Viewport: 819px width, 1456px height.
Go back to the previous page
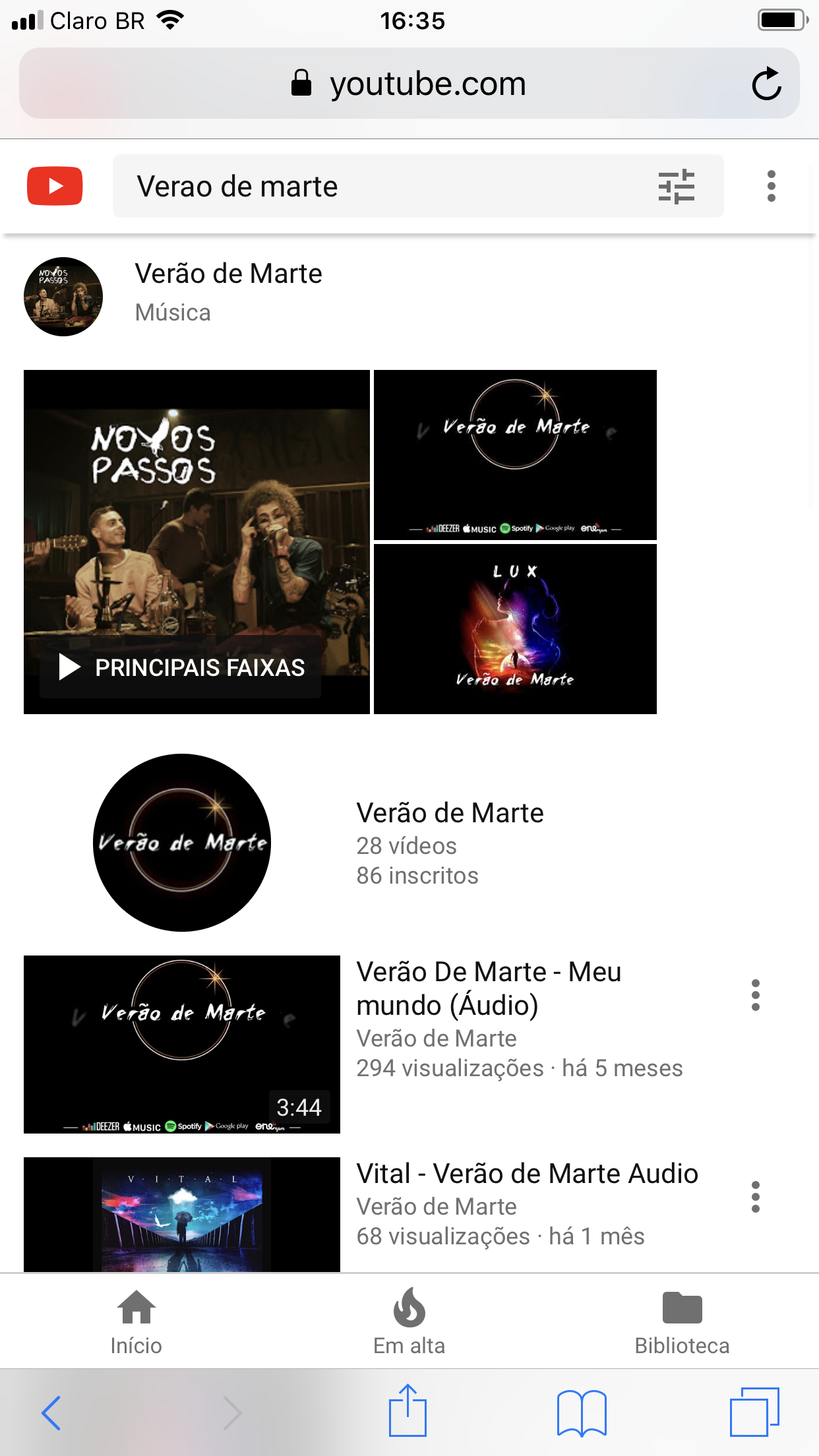click(x=51, y=1412)
